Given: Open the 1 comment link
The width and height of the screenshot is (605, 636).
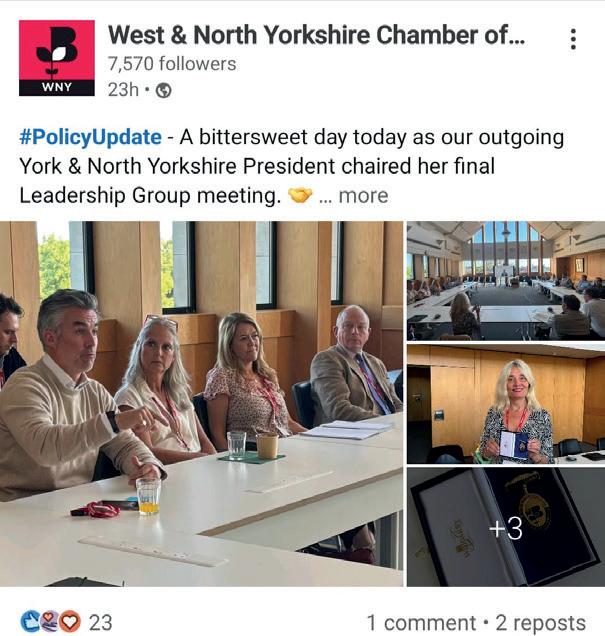Looking at the screenshot, I should 421,623.
